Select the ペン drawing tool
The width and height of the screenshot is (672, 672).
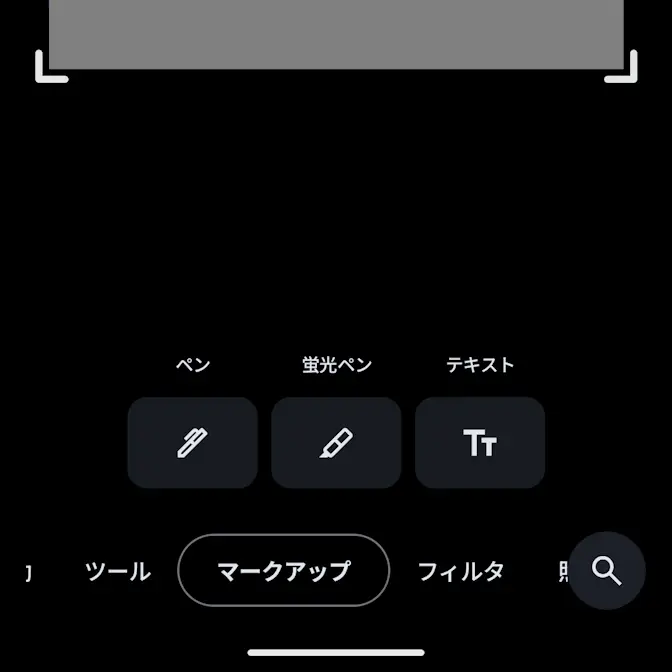192,442
